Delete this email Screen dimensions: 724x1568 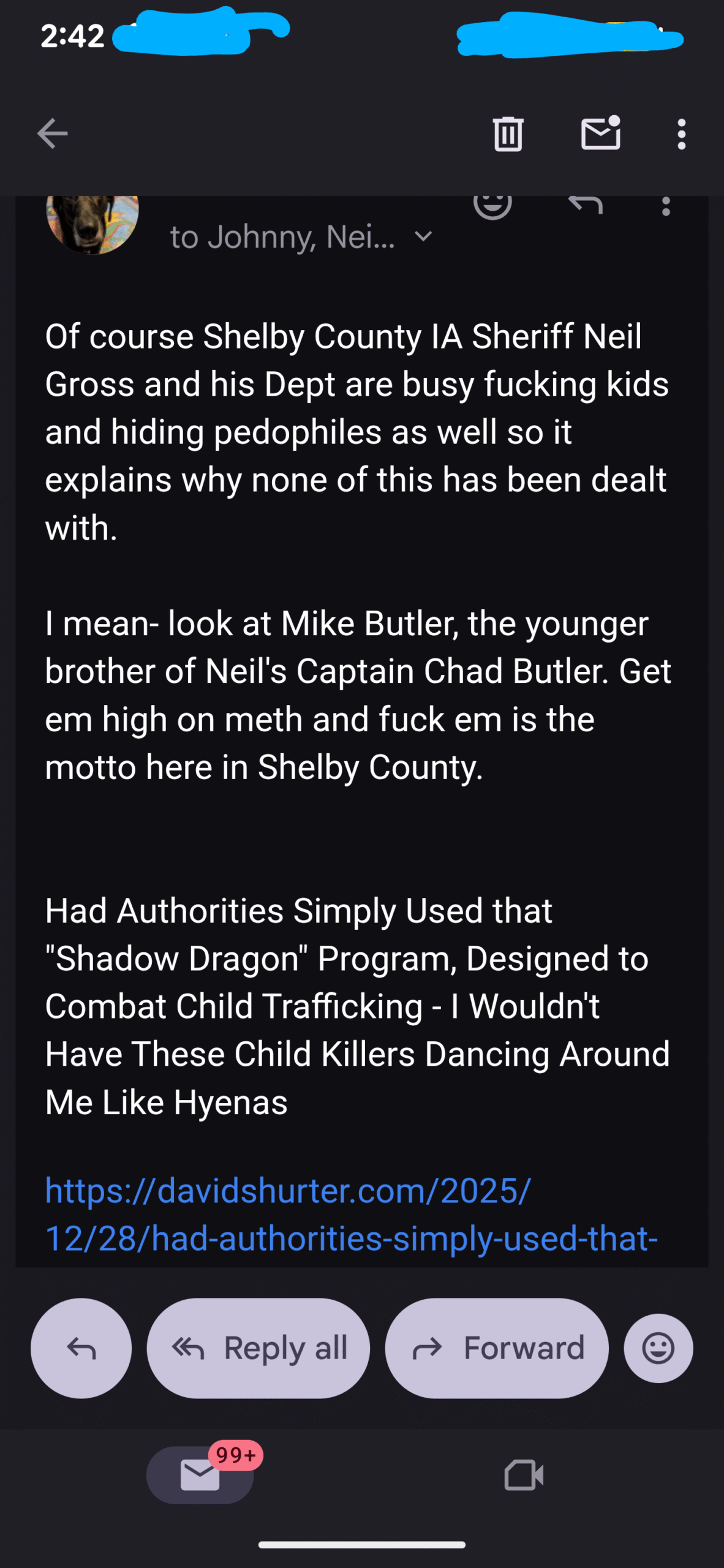click(x=508, y=134)
